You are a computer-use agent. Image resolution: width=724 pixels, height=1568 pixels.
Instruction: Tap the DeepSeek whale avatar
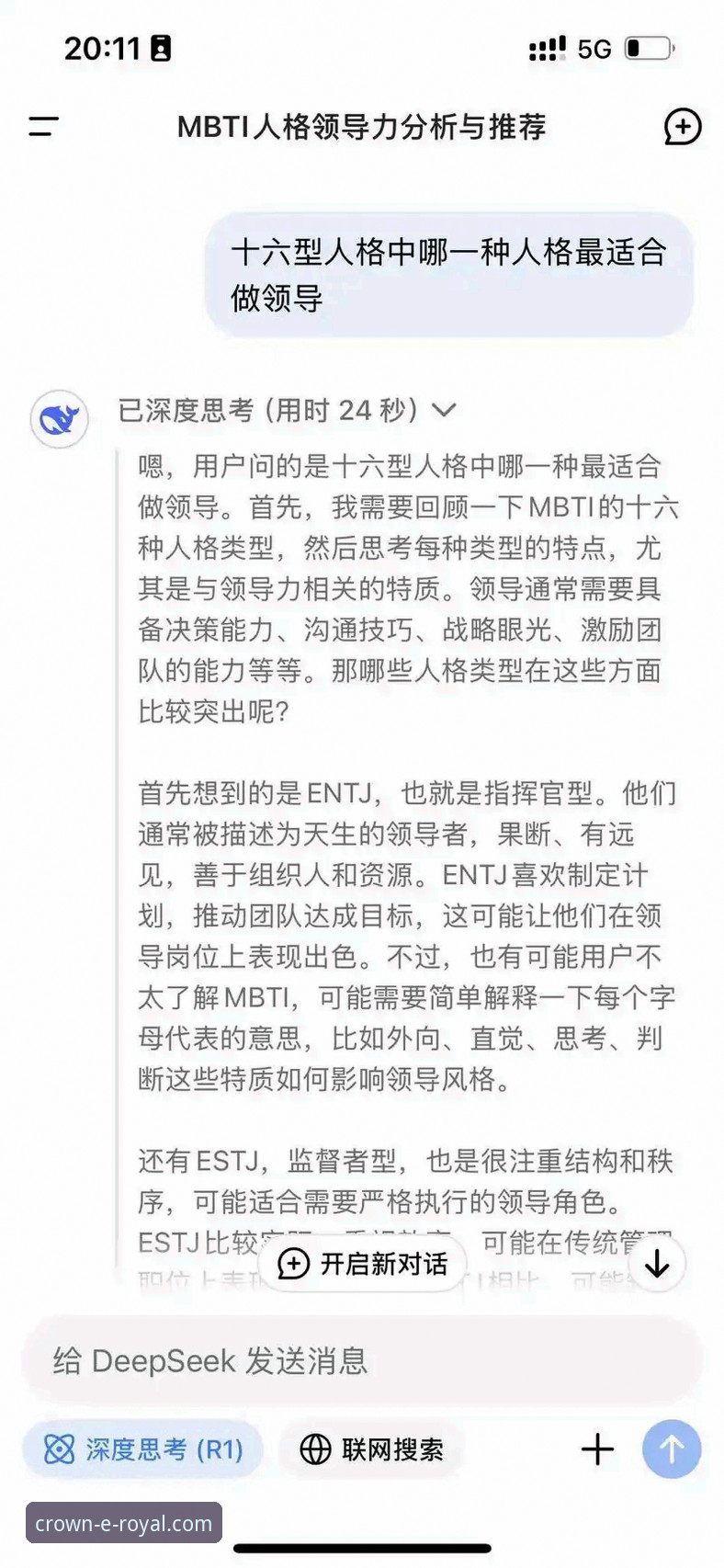pyautogui.click(x=58, y=418)
